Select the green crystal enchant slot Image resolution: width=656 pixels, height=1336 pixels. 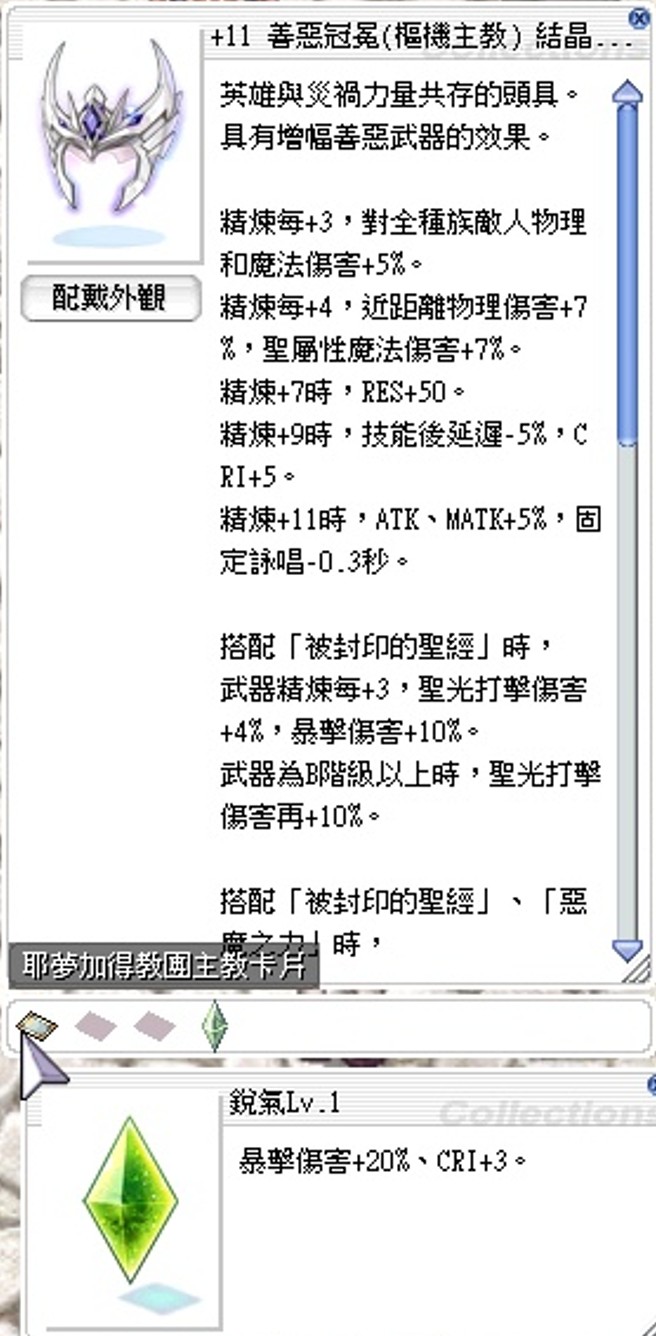[214, 1025]
